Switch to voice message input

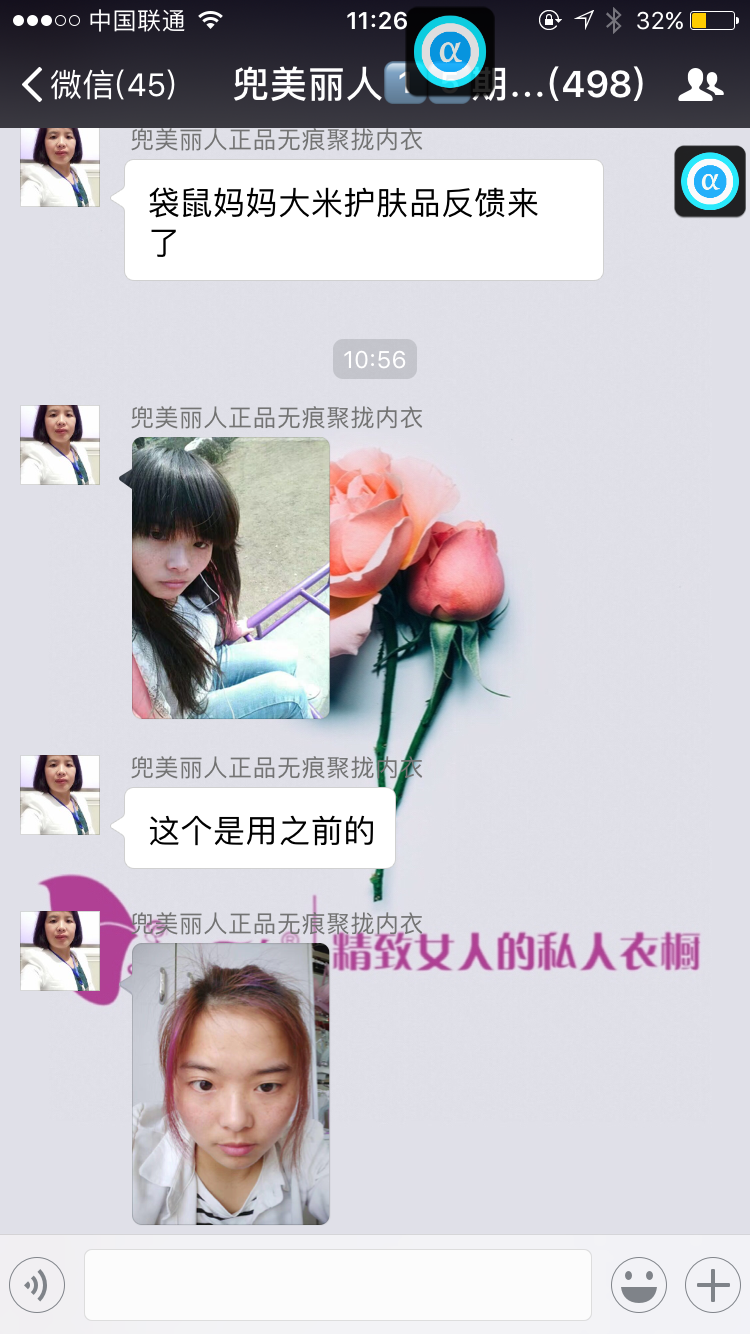tap(37, 1285)
